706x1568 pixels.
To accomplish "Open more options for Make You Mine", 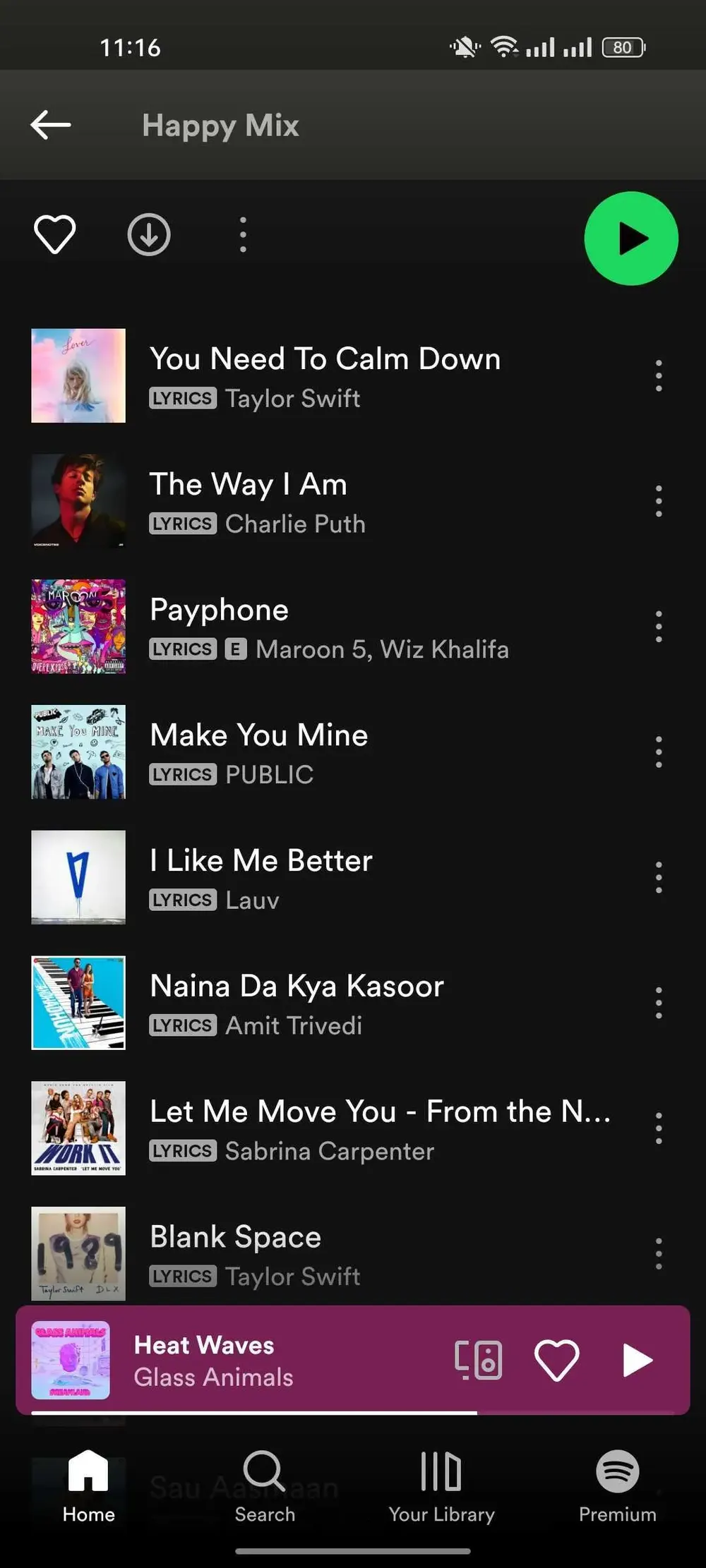I will (659, 752).
